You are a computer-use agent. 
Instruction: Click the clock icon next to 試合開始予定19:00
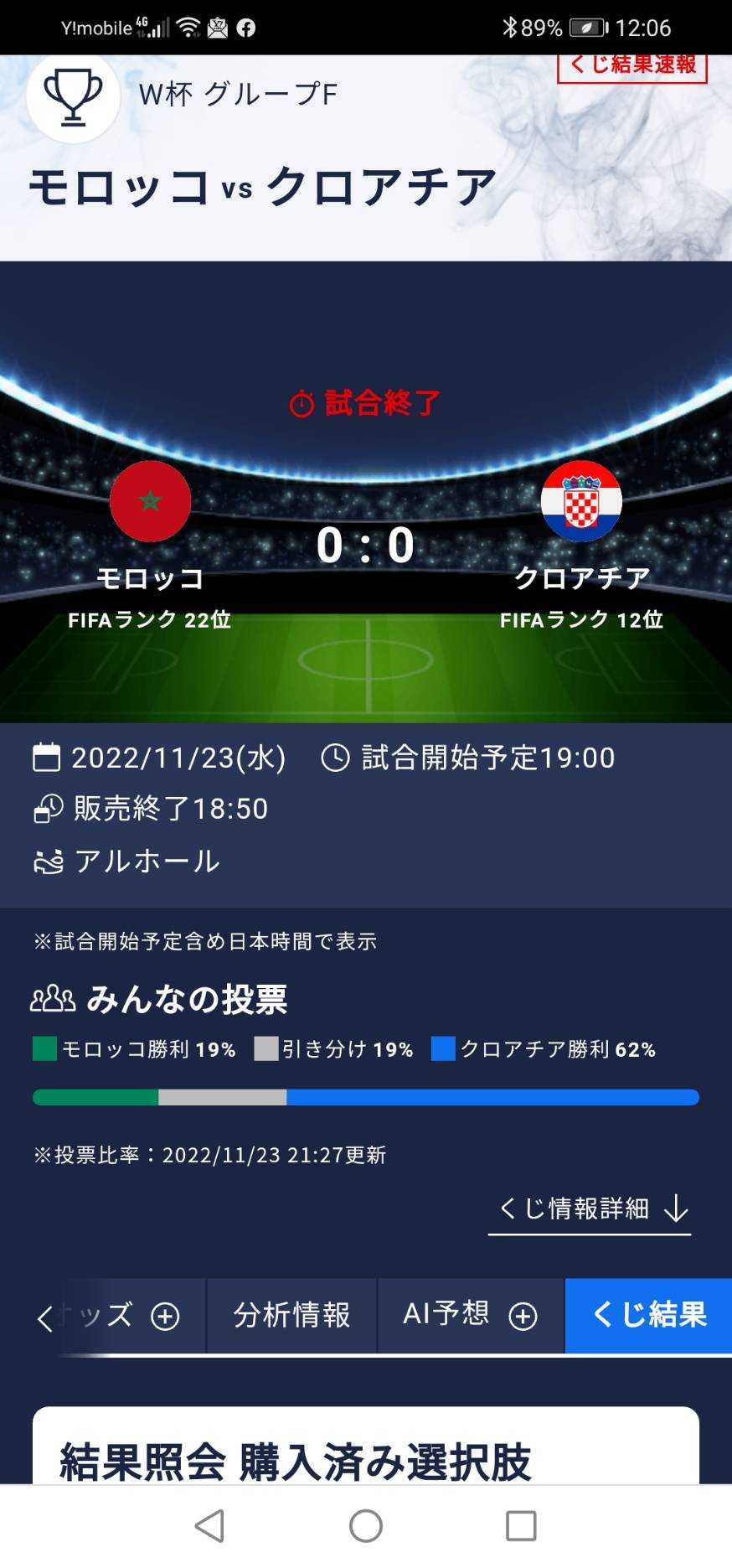click(x=335, y=757)
